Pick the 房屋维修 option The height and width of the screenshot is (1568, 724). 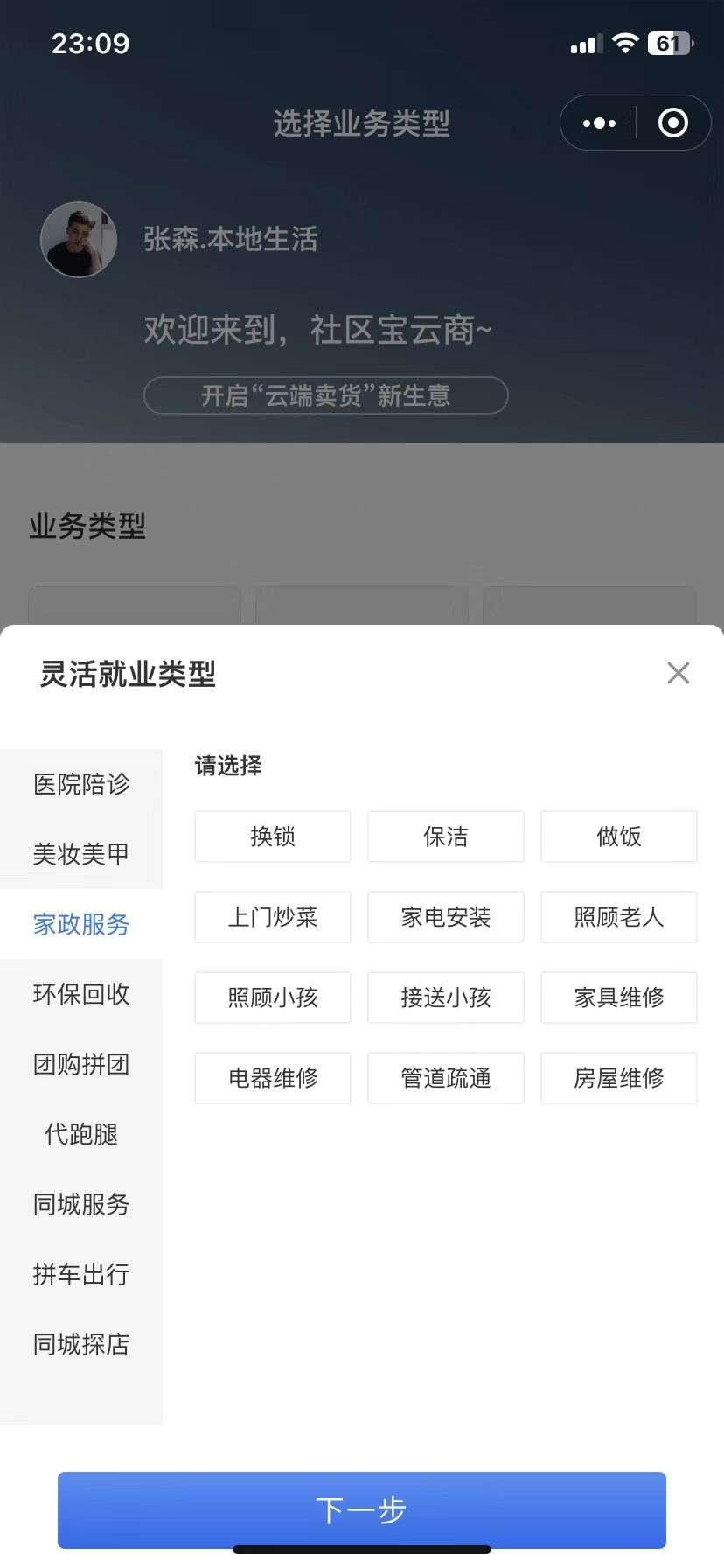coord(619,1078)
